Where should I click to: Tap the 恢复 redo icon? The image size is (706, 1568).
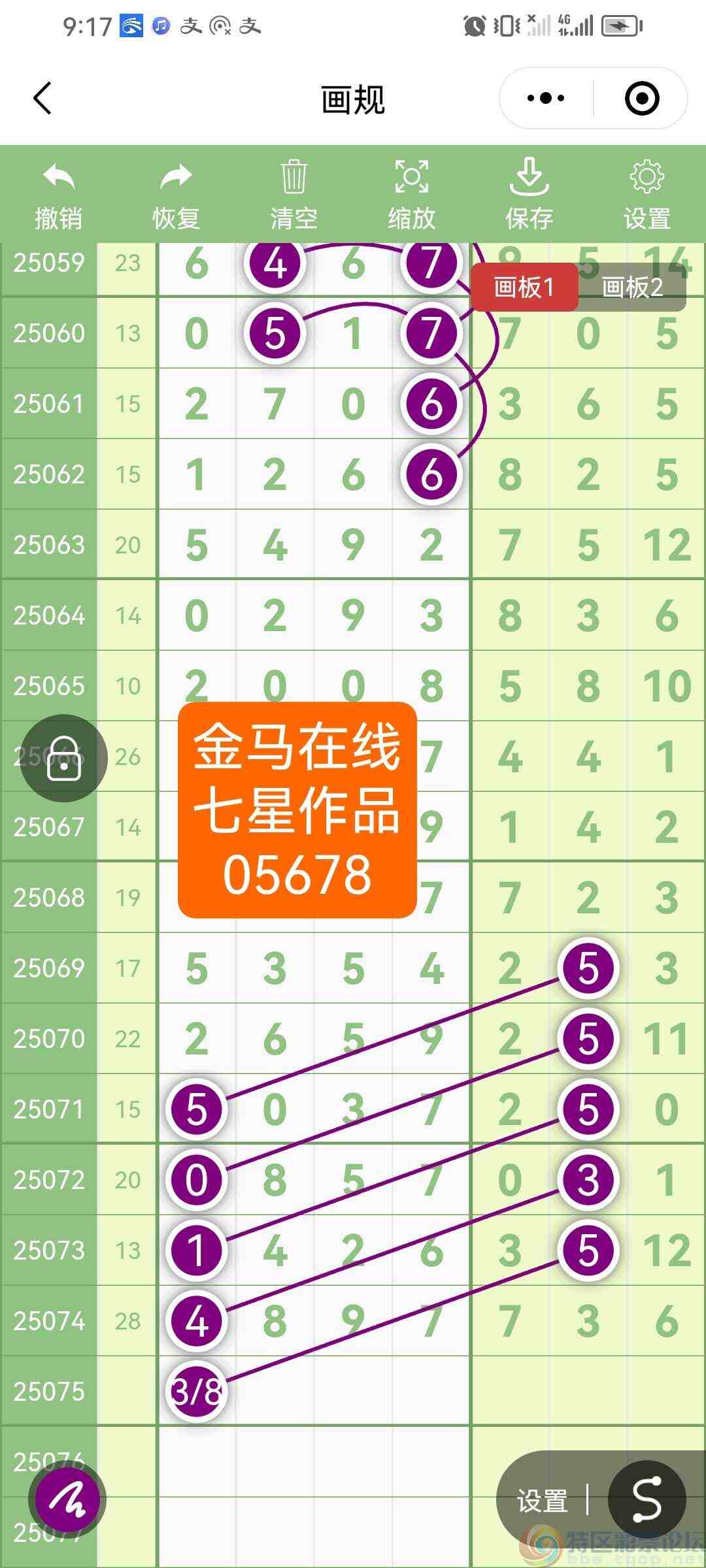[x=176, y=183]
